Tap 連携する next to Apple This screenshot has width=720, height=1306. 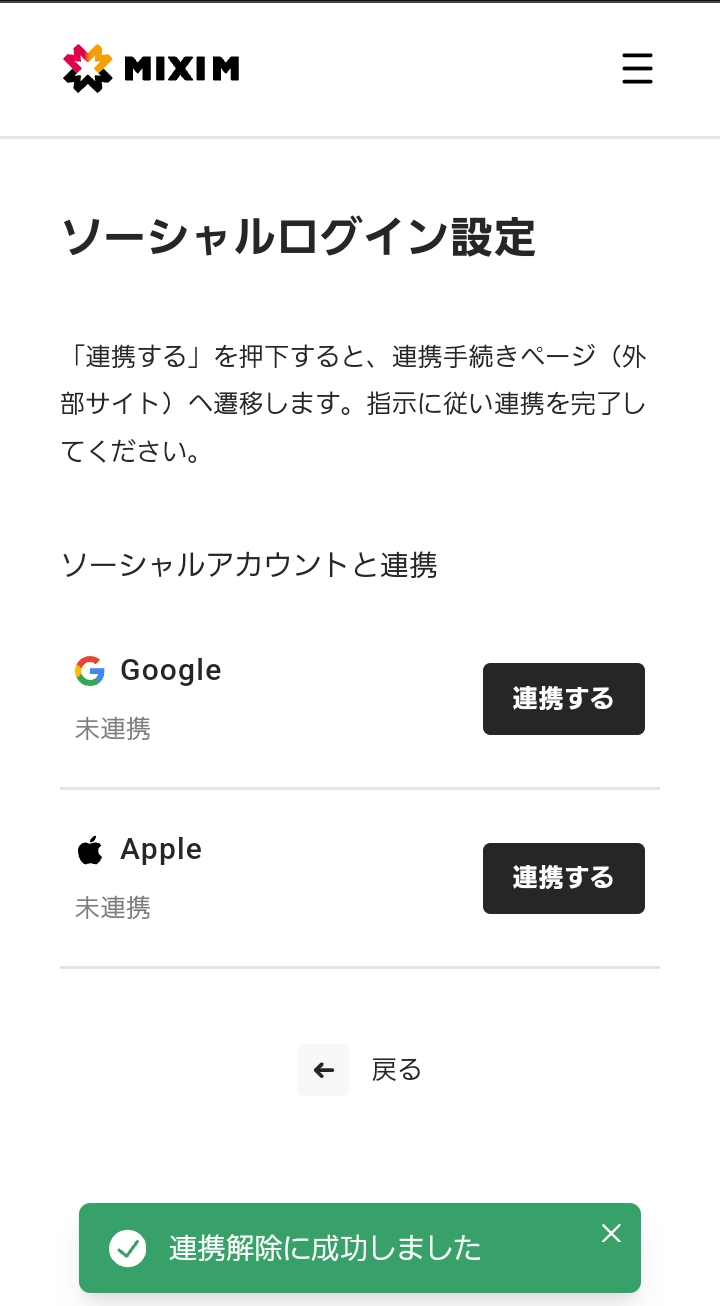pyautogui.click(x=564, y=878)
